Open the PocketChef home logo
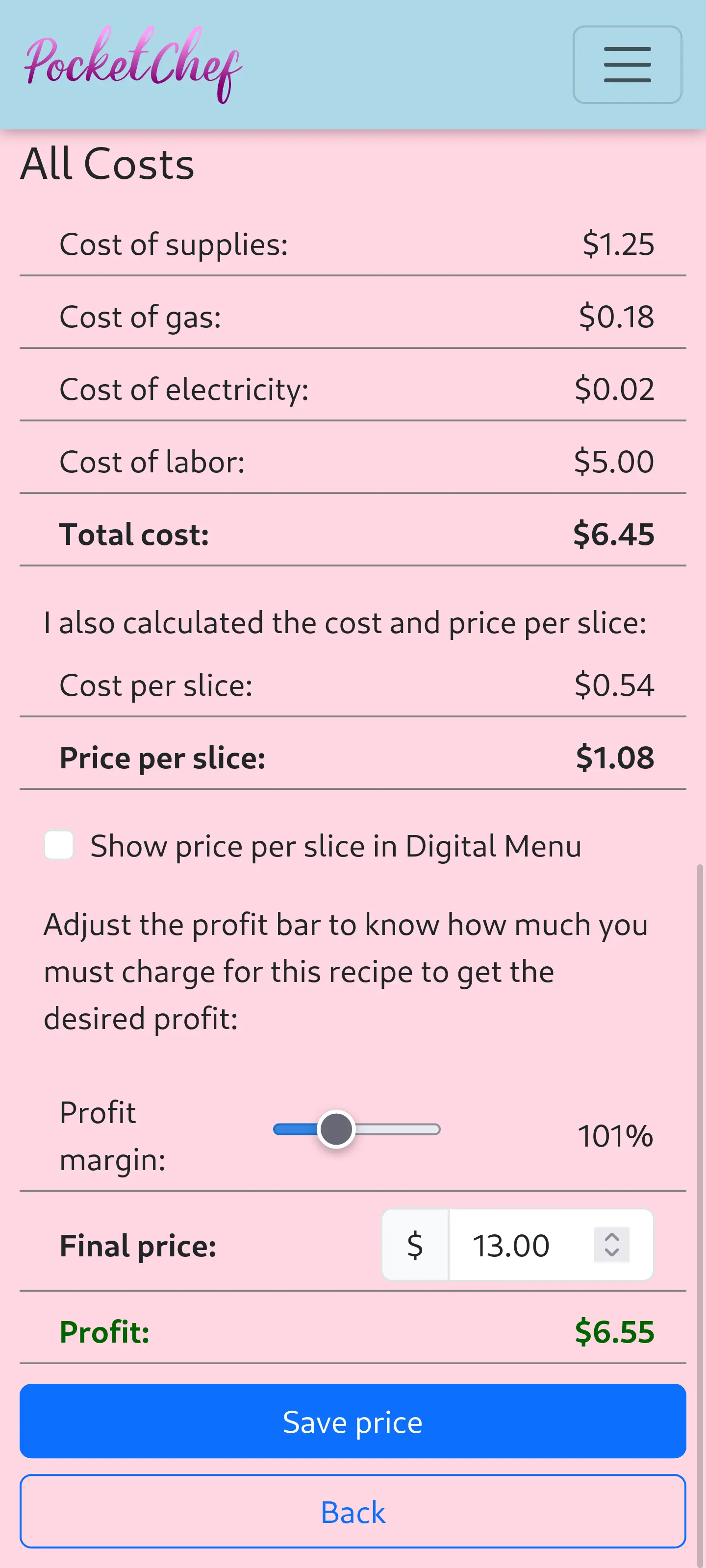 [133, 65]
